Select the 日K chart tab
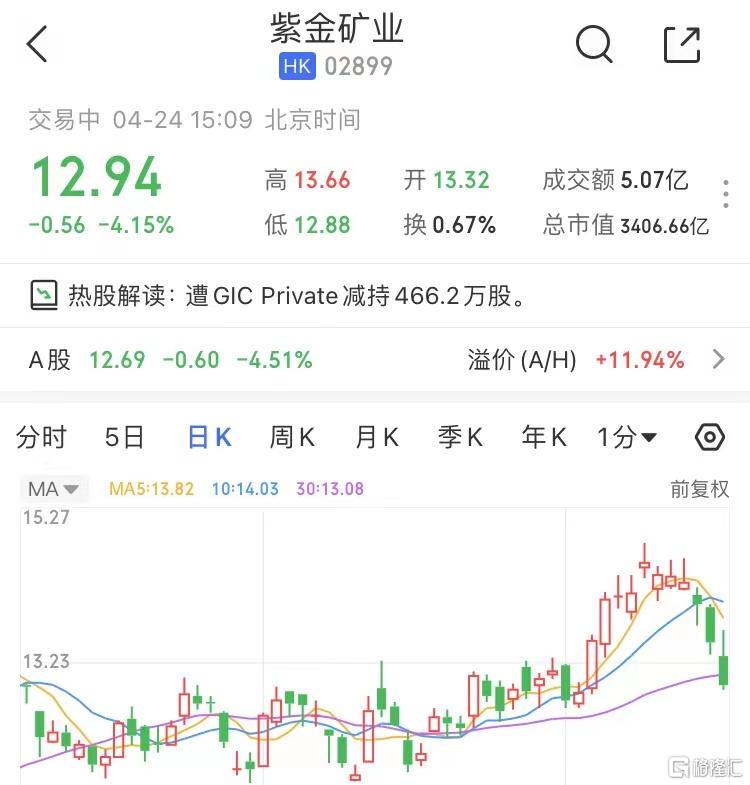Viewport: 750px width, 785px height. click(210, 437)
